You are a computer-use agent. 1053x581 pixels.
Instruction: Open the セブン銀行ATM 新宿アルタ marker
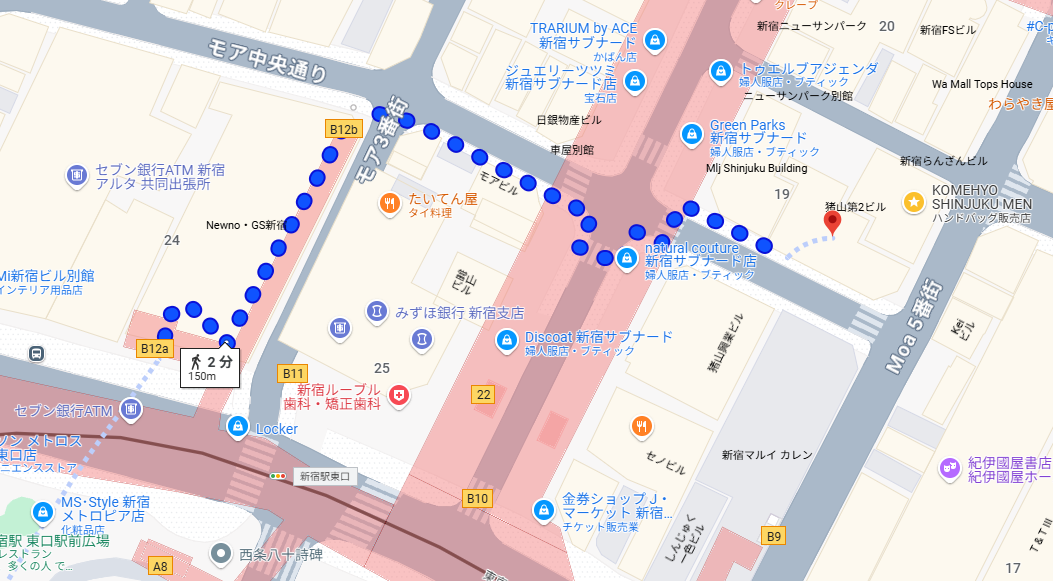tap(76, 176)
